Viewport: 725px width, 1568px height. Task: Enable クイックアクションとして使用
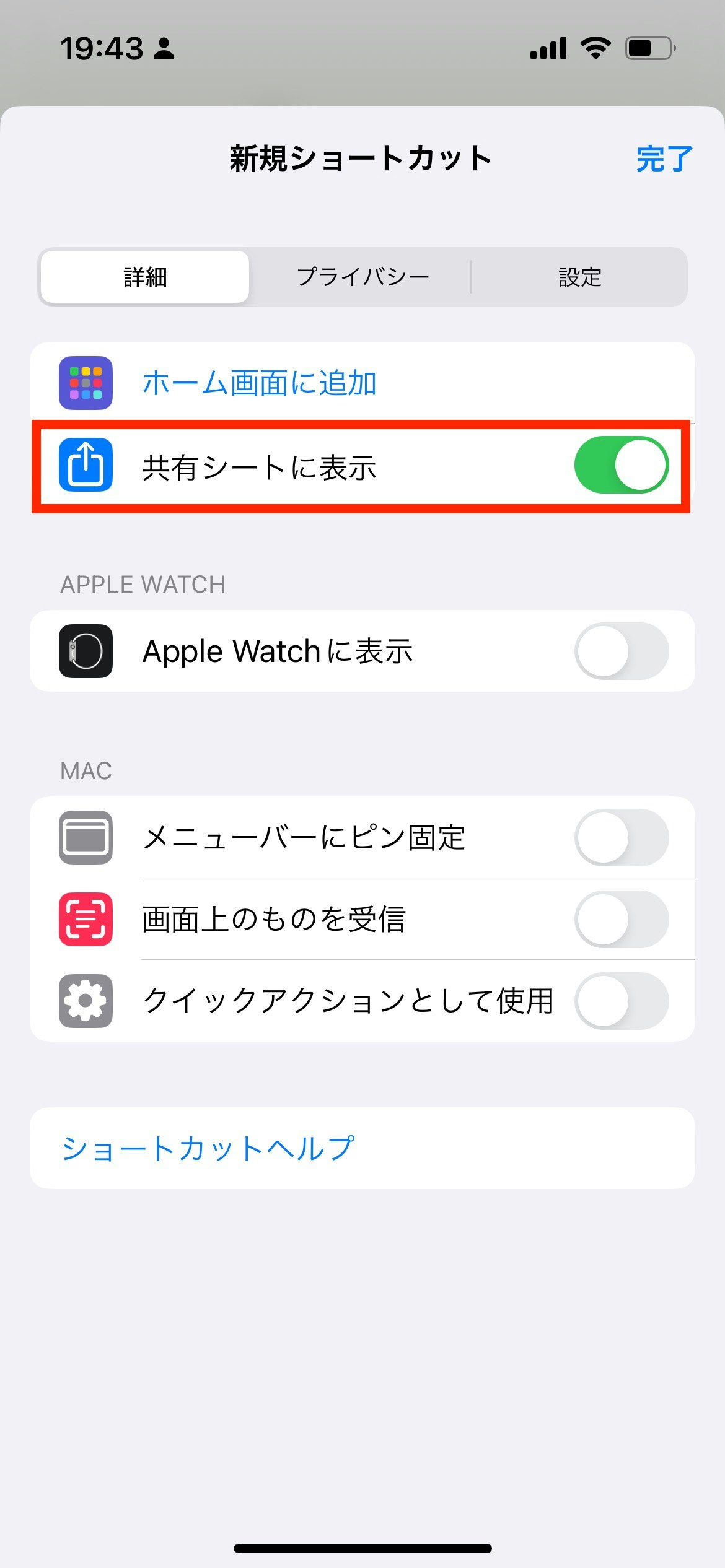click(621, 1001)
